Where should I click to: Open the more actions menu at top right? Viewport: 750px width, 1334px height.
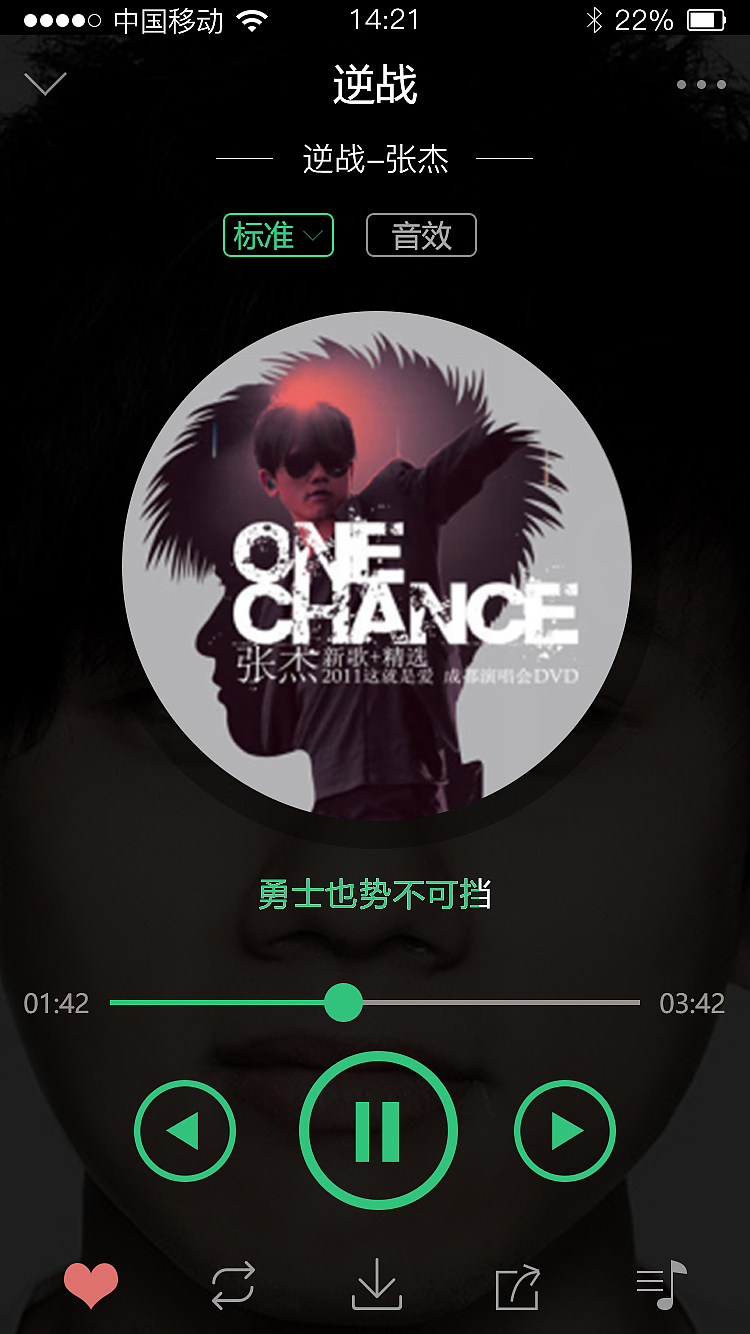tap(702, 84)
